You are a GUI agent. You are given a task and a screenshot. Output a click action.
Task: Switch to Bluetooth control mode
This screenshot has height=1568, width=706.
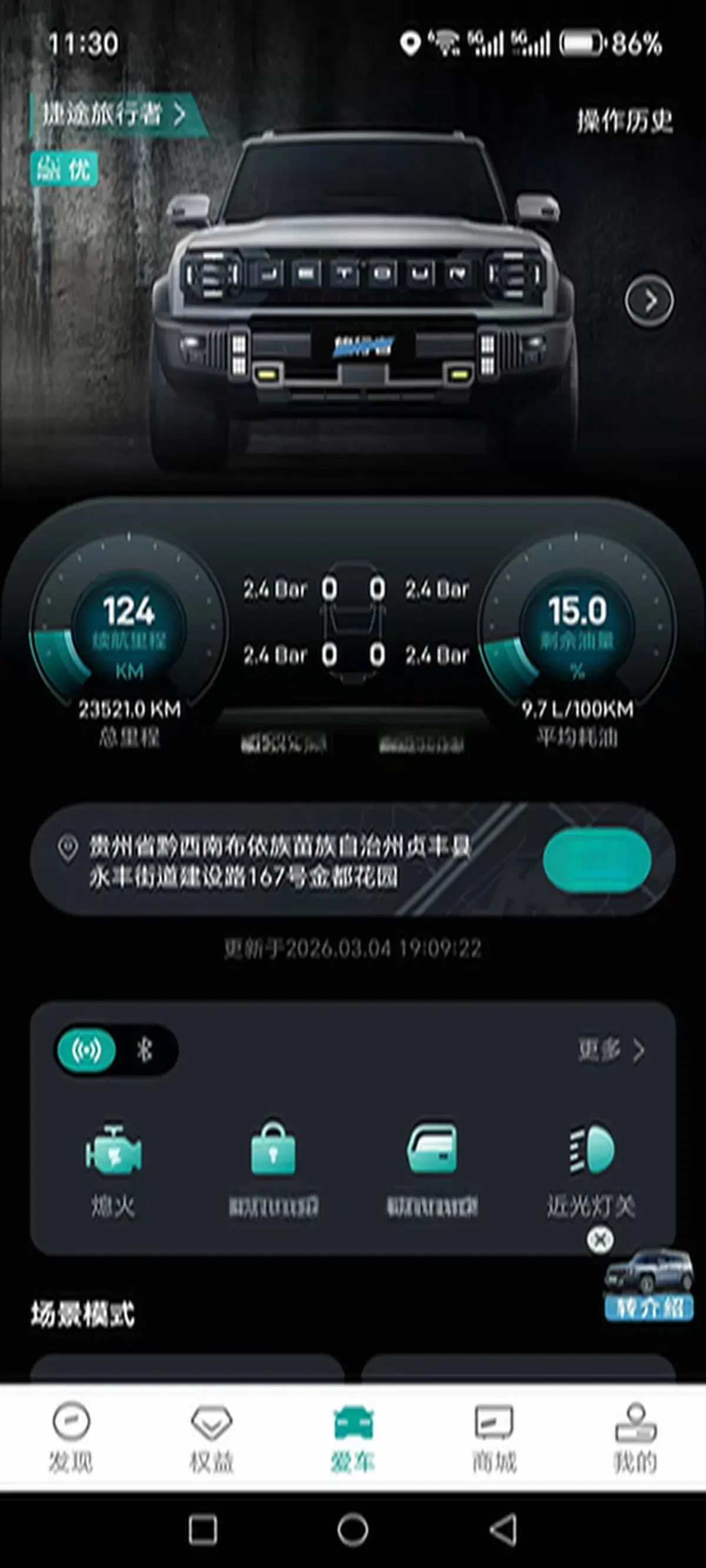coord(145,1050)
